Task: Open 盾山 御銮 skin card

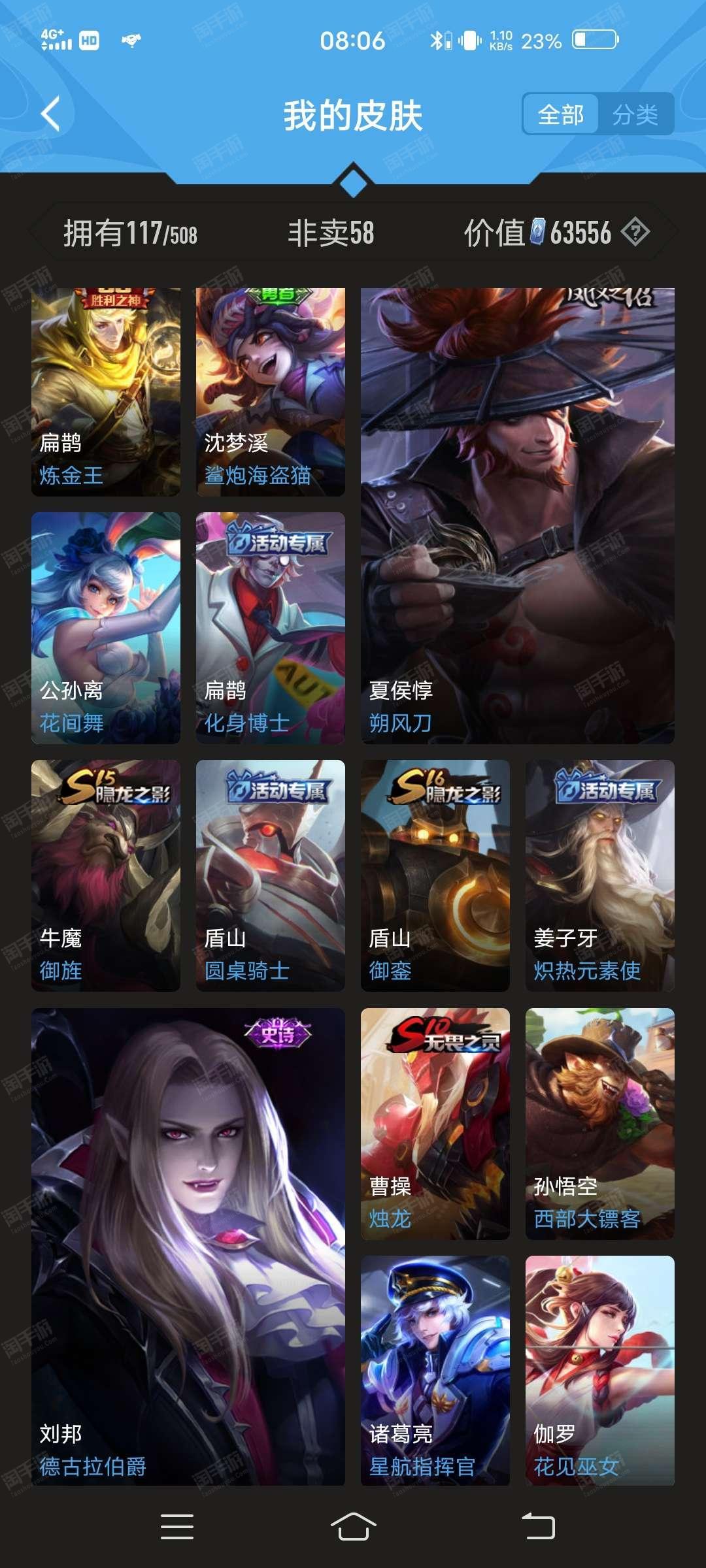Action: (435, 875)
